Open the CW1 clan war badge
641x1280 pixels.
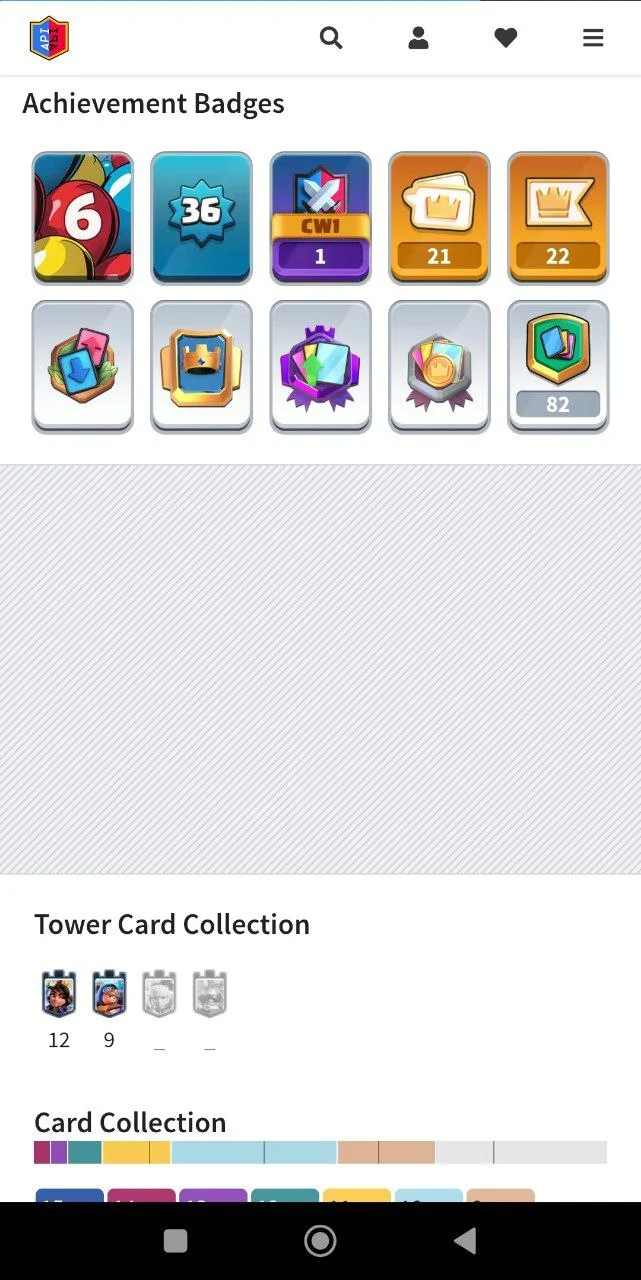320,217
